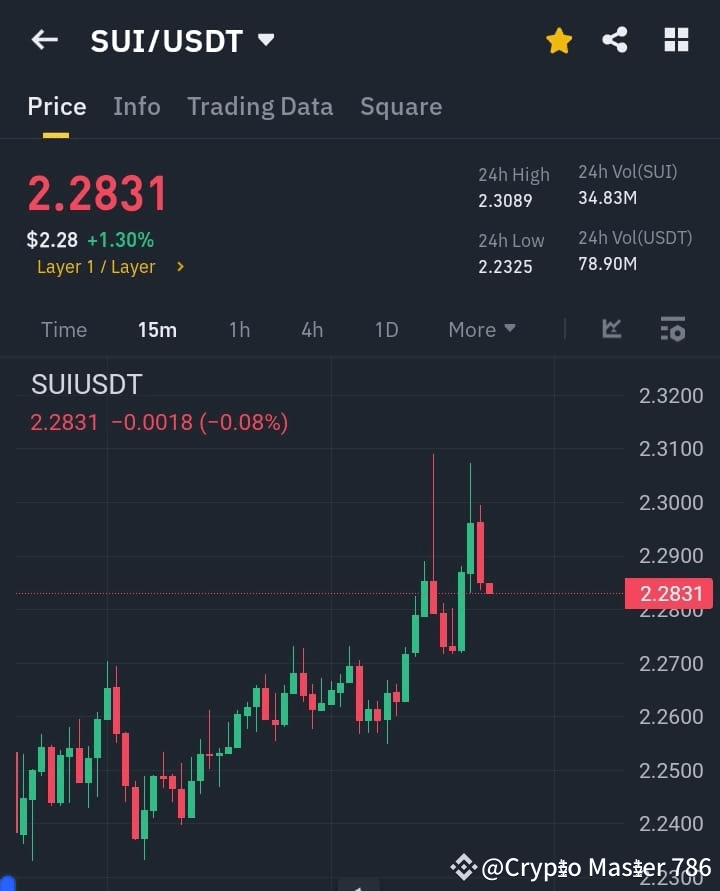This screenshot has height=891, width=720.
Task: Expand the More timeframe dropdown
Action: point(481,329)
